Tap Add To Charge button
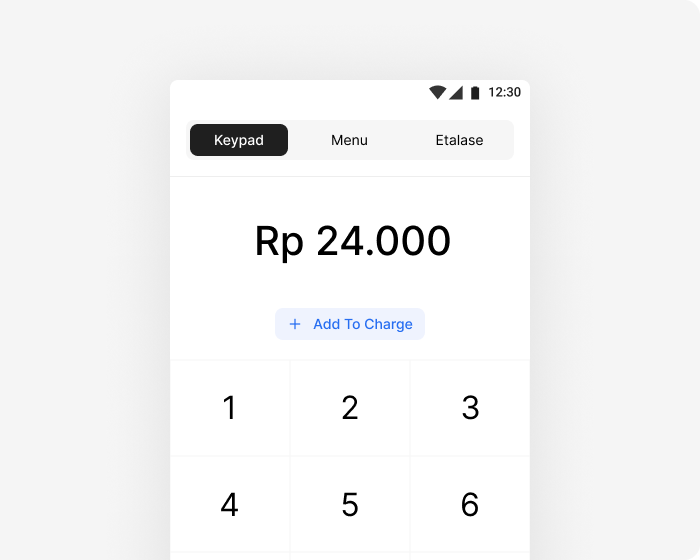The image size is (700, 560). pyautogui.click(x=350, y=324)
